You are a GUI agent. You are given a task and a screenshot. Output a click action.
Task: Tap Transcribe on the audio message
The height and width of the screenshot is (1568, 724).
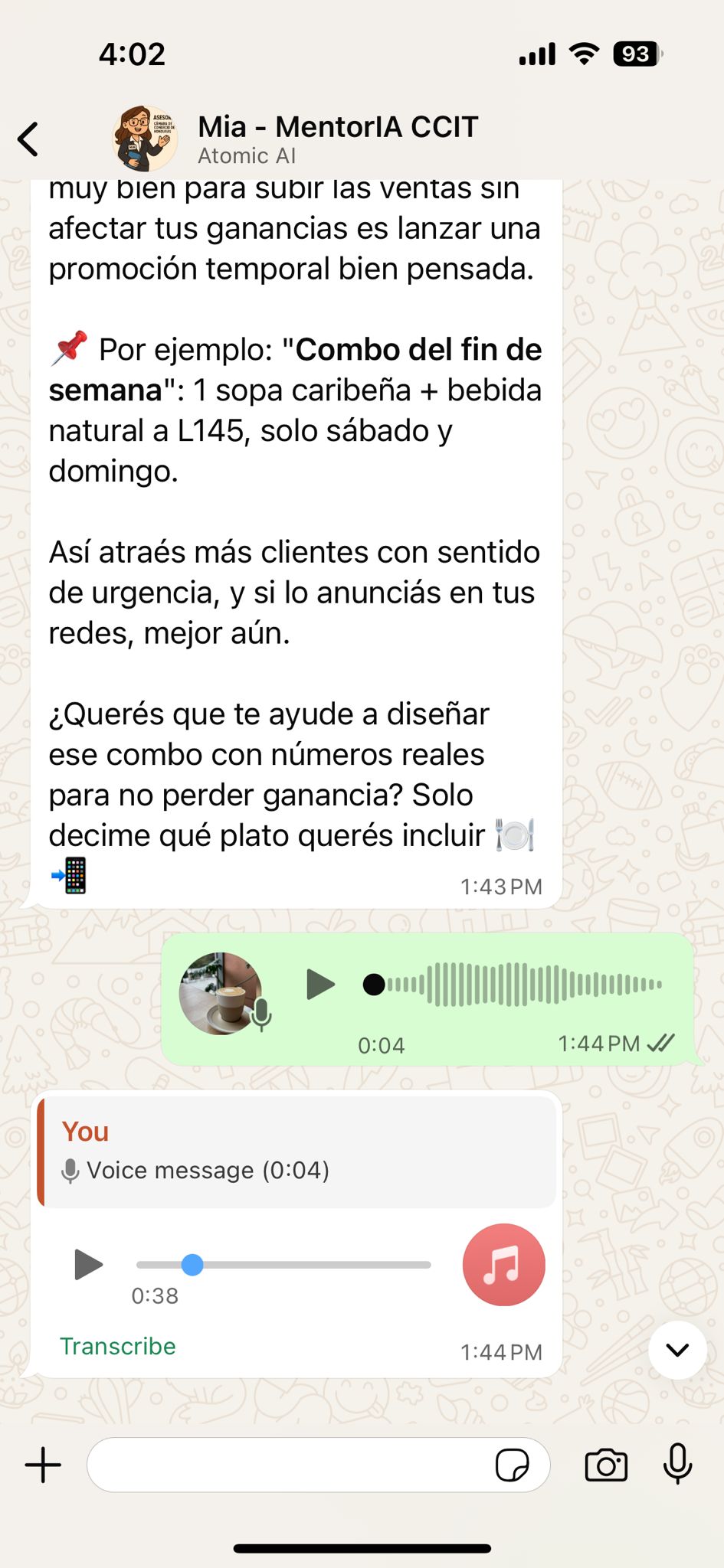[x=117, y=1346]
